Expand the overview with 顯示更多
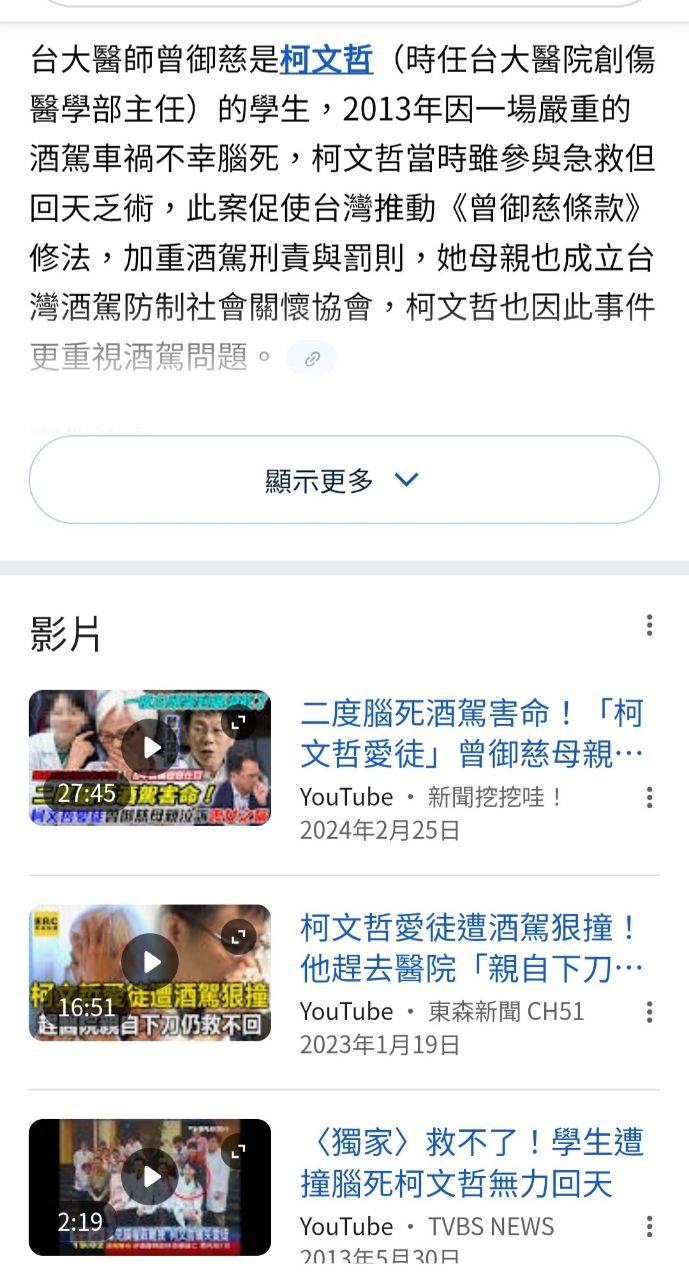The image size is (689, 1280). click(344, 480)
